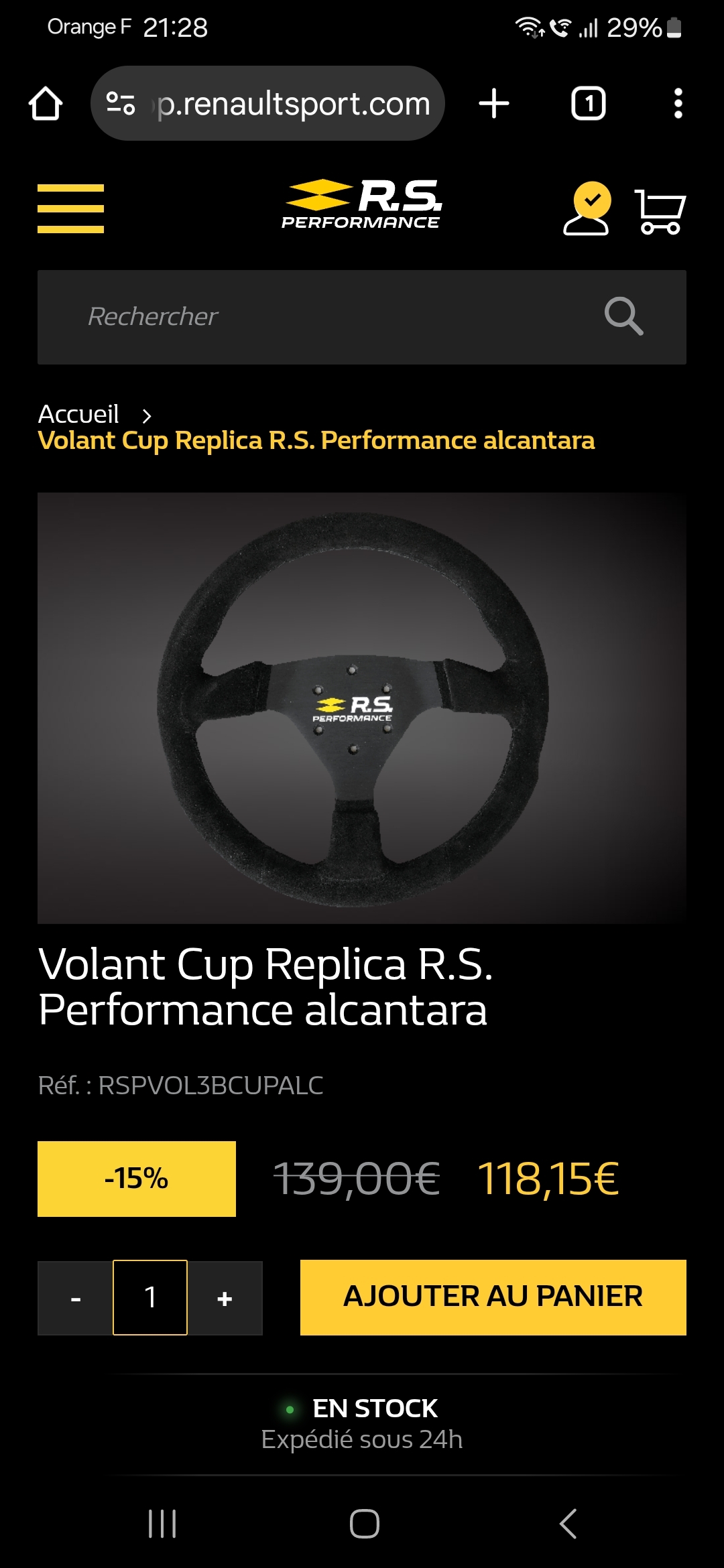Viewport: 724px width, 1568px height.
Task: Tap the browser address bar
Action: [x=282, y=104]
